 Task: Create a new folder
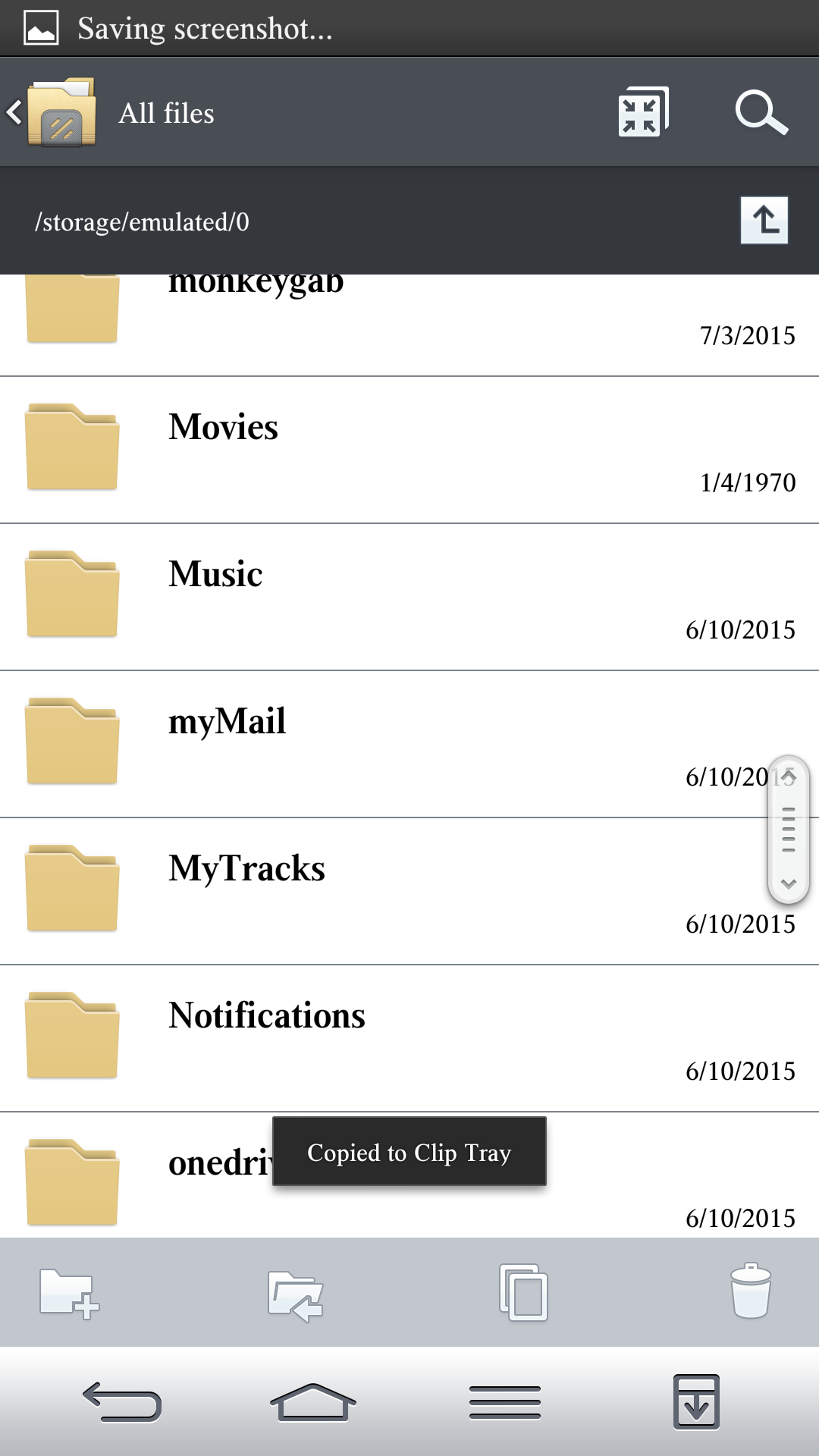69,1293
